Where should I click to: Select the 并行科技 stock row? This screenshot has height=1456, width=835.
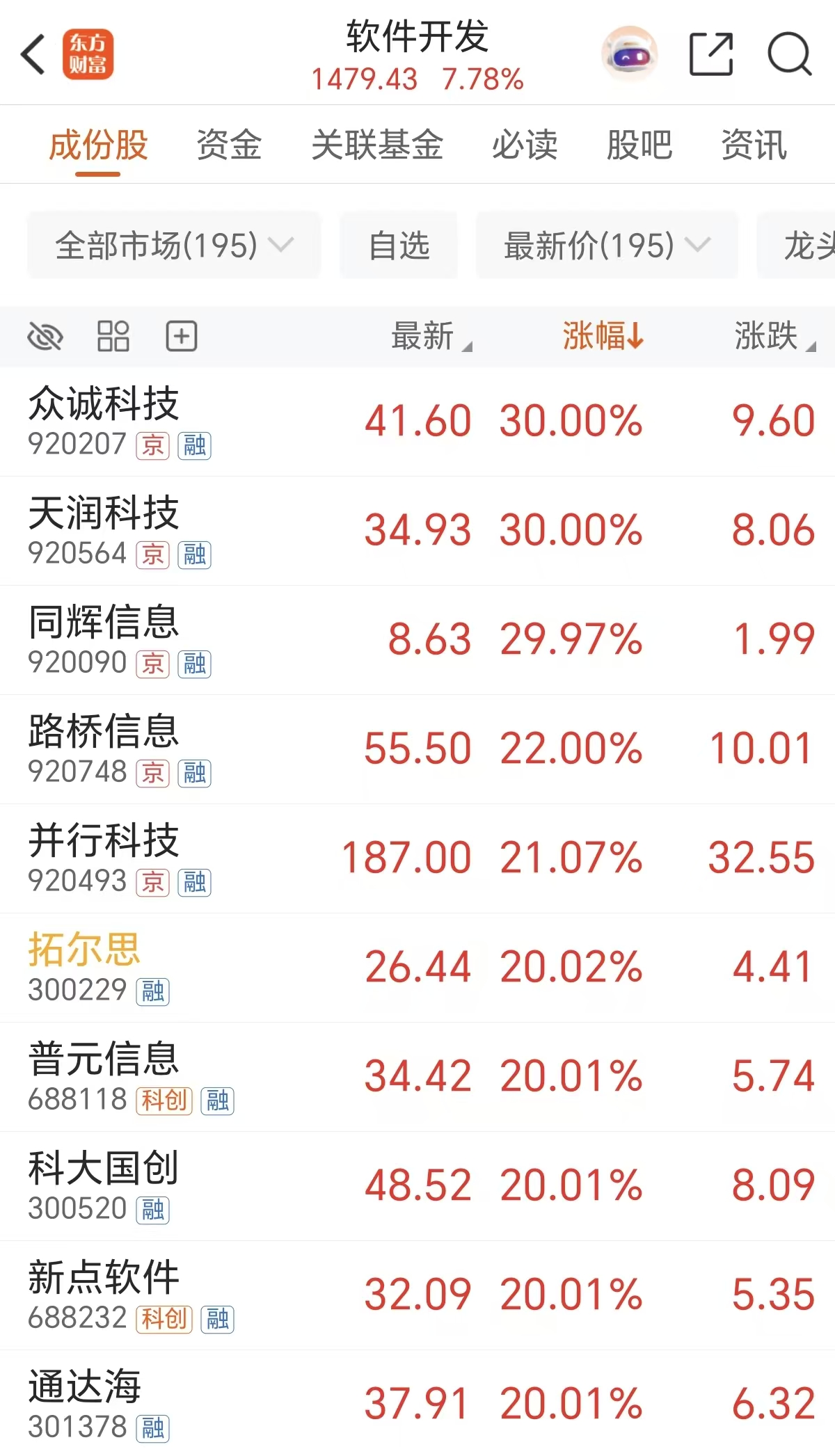pyautogui.click(x=417, y=858)
